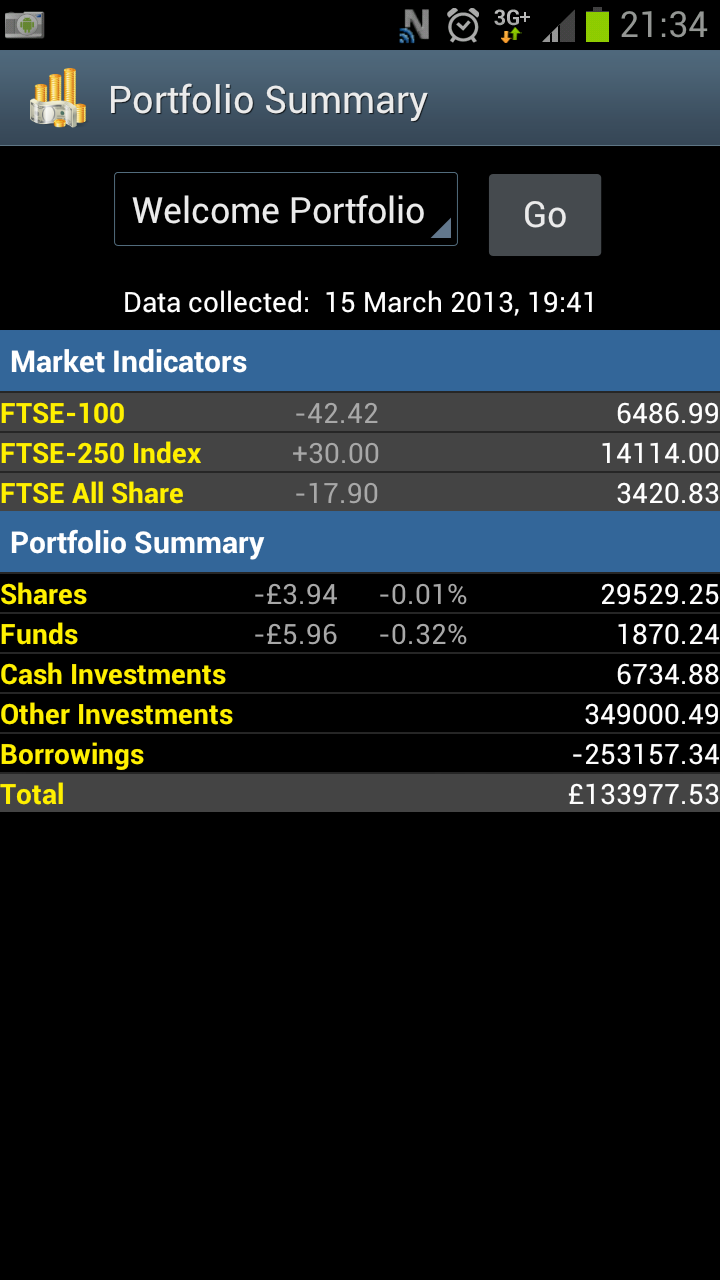Viewport: 720px width, 1280px height.
Task: Open the Borrowings row
Action: [x=360, y=754]
